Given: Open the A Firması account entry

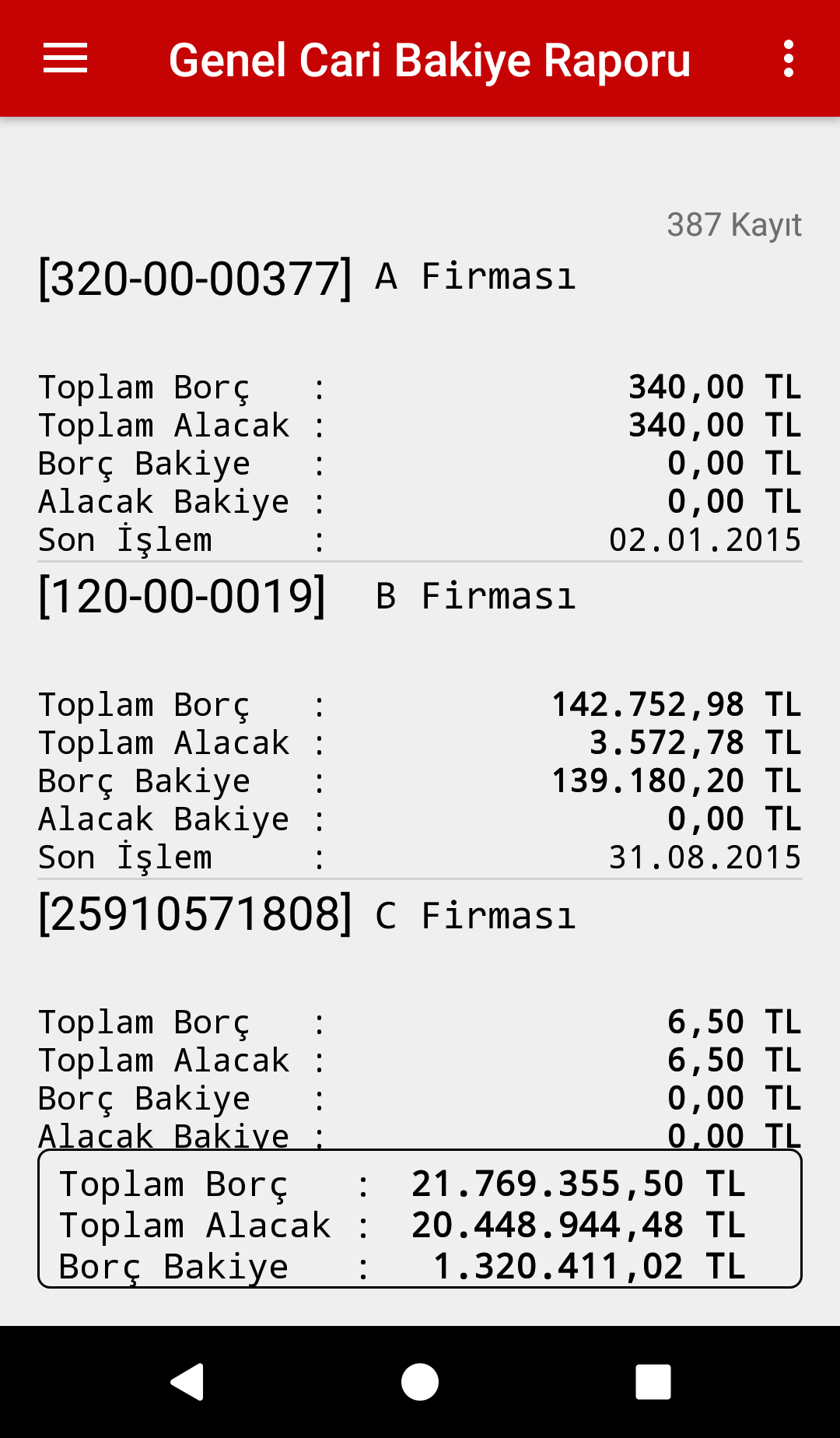Looking at the screenshot, I should pyautogui.click(x=420, y=405).
